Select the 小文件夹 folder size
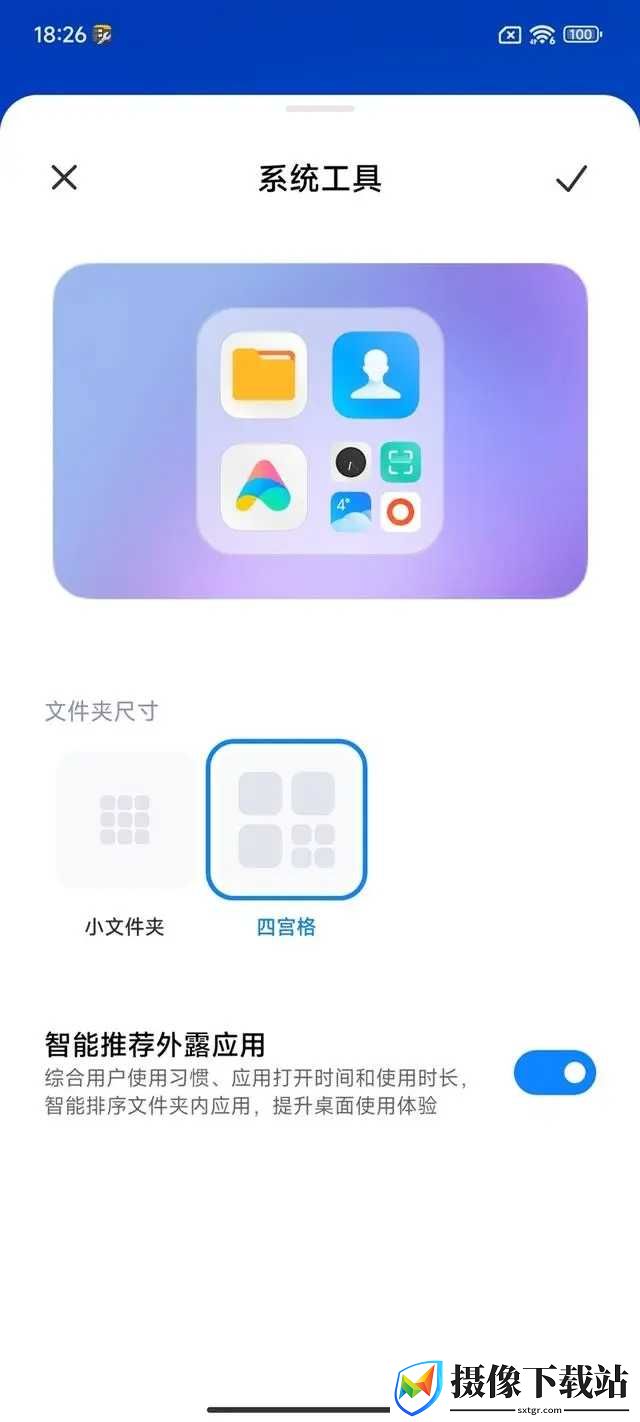Viewport: 640px width, 1422px height. point(125,820)
